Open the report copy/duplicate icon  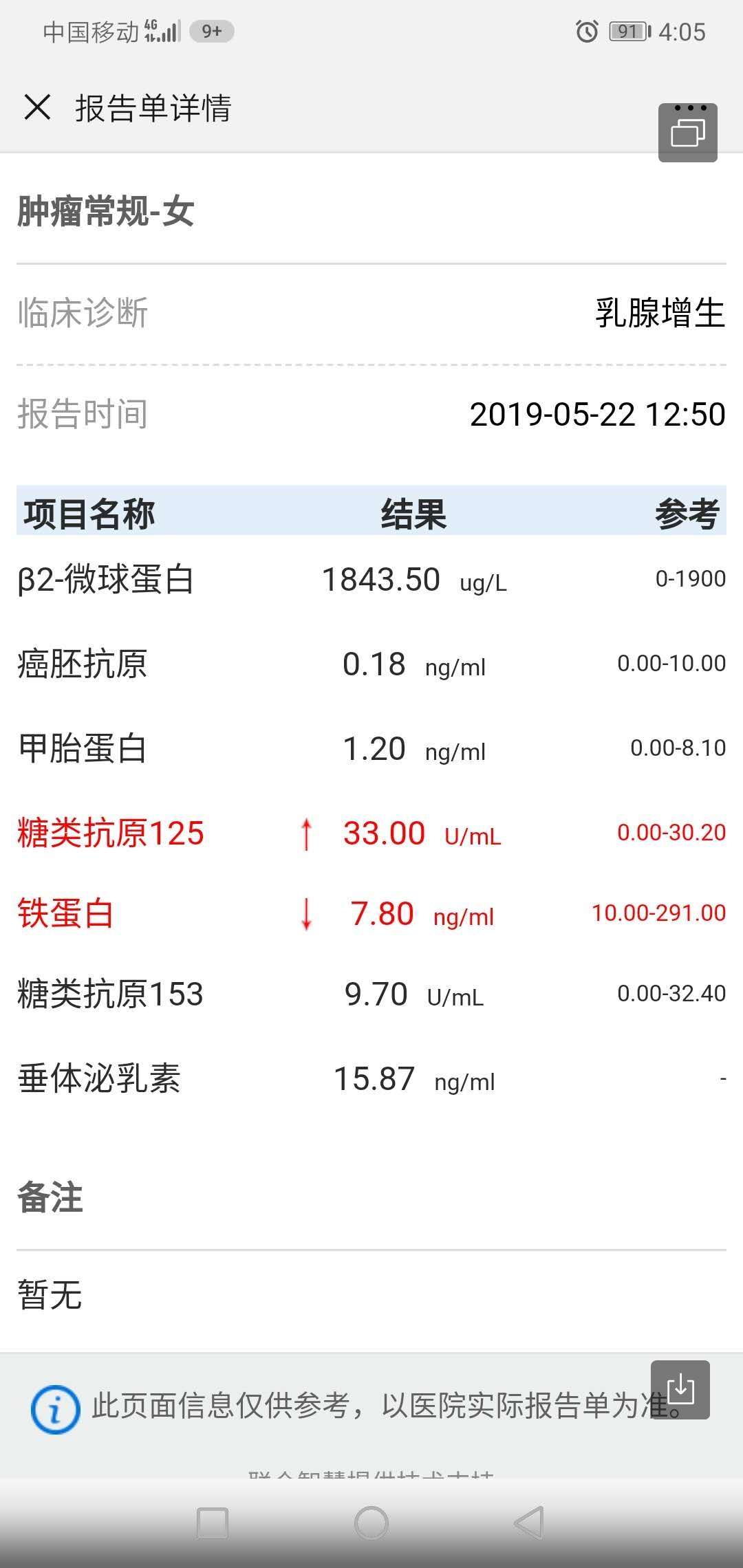687,129
